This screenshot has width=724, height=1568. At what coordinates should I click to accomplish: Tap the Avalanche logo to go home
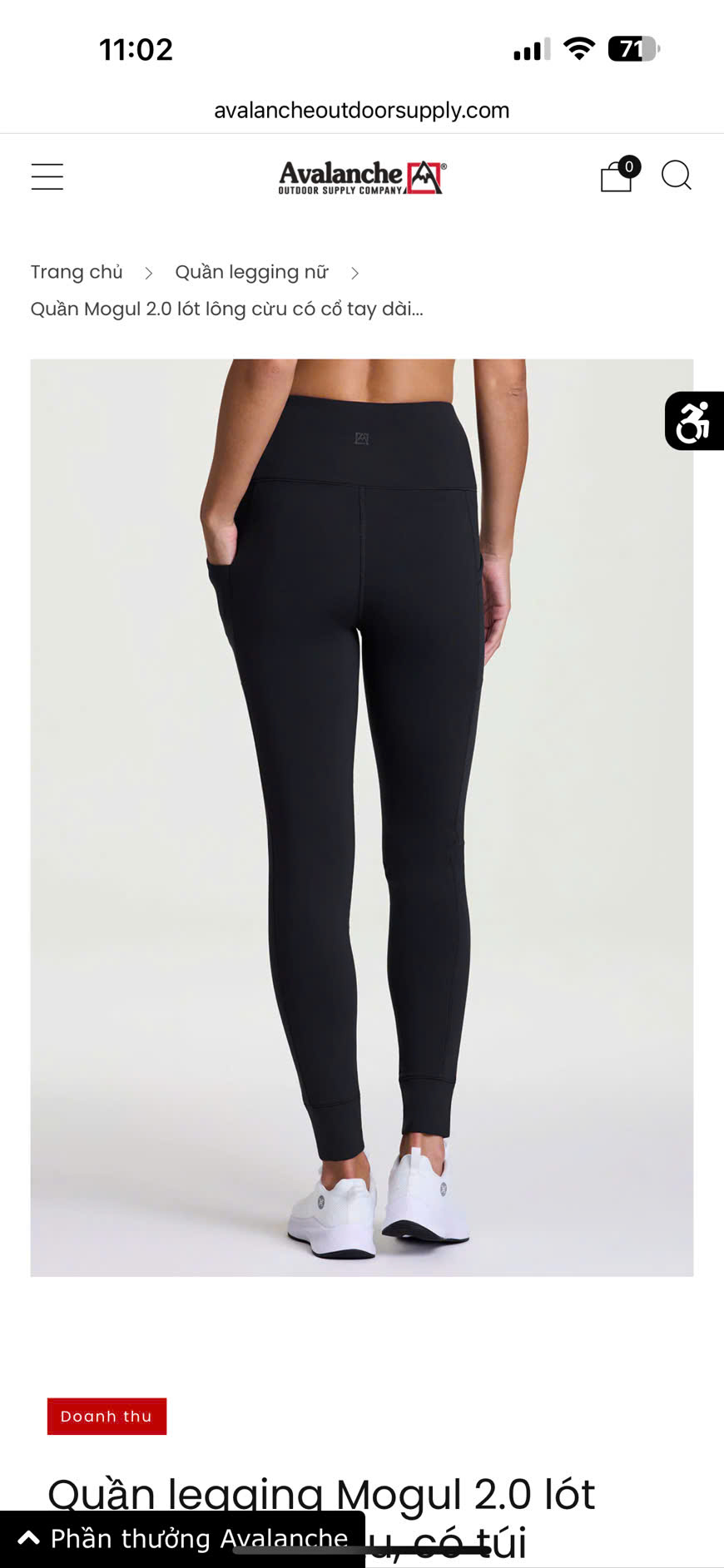point(361,176)
